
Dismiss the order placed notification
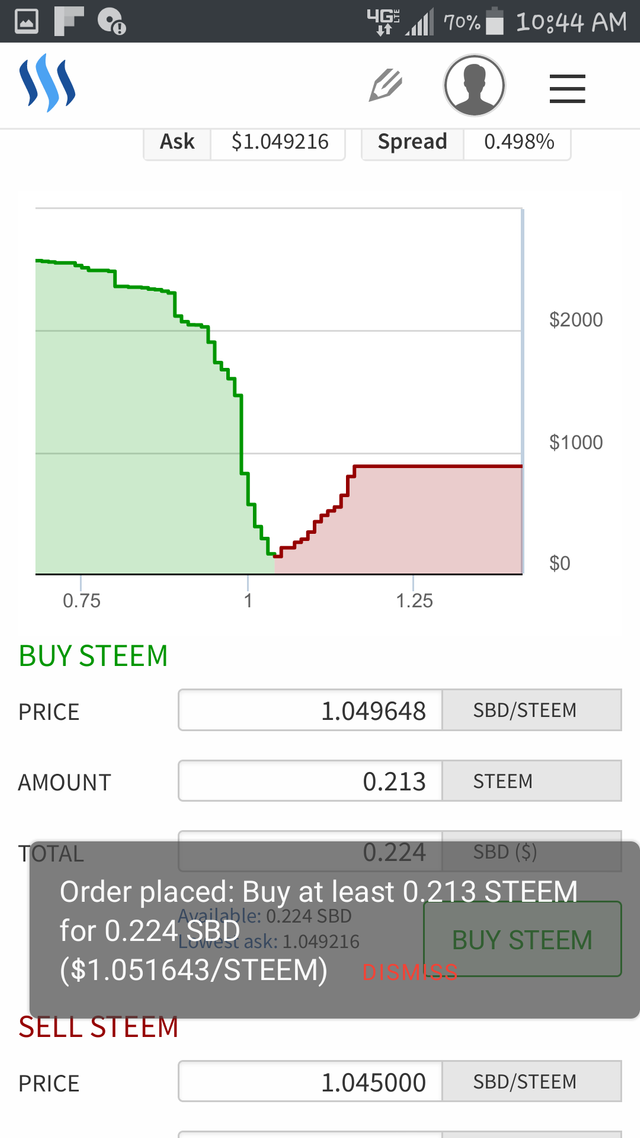tap(410, 971)
